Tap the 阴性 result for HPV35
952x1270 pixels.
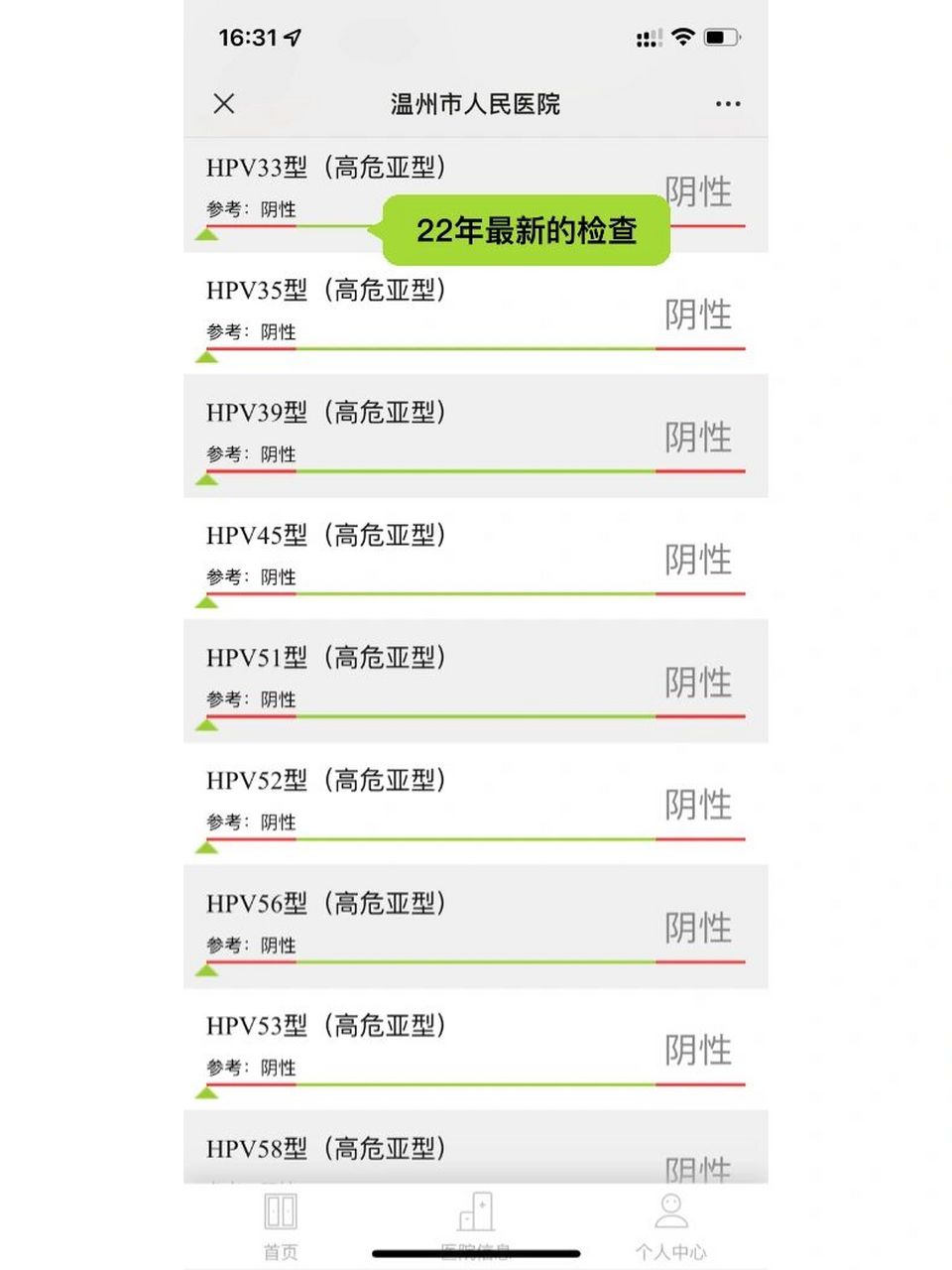701,314
